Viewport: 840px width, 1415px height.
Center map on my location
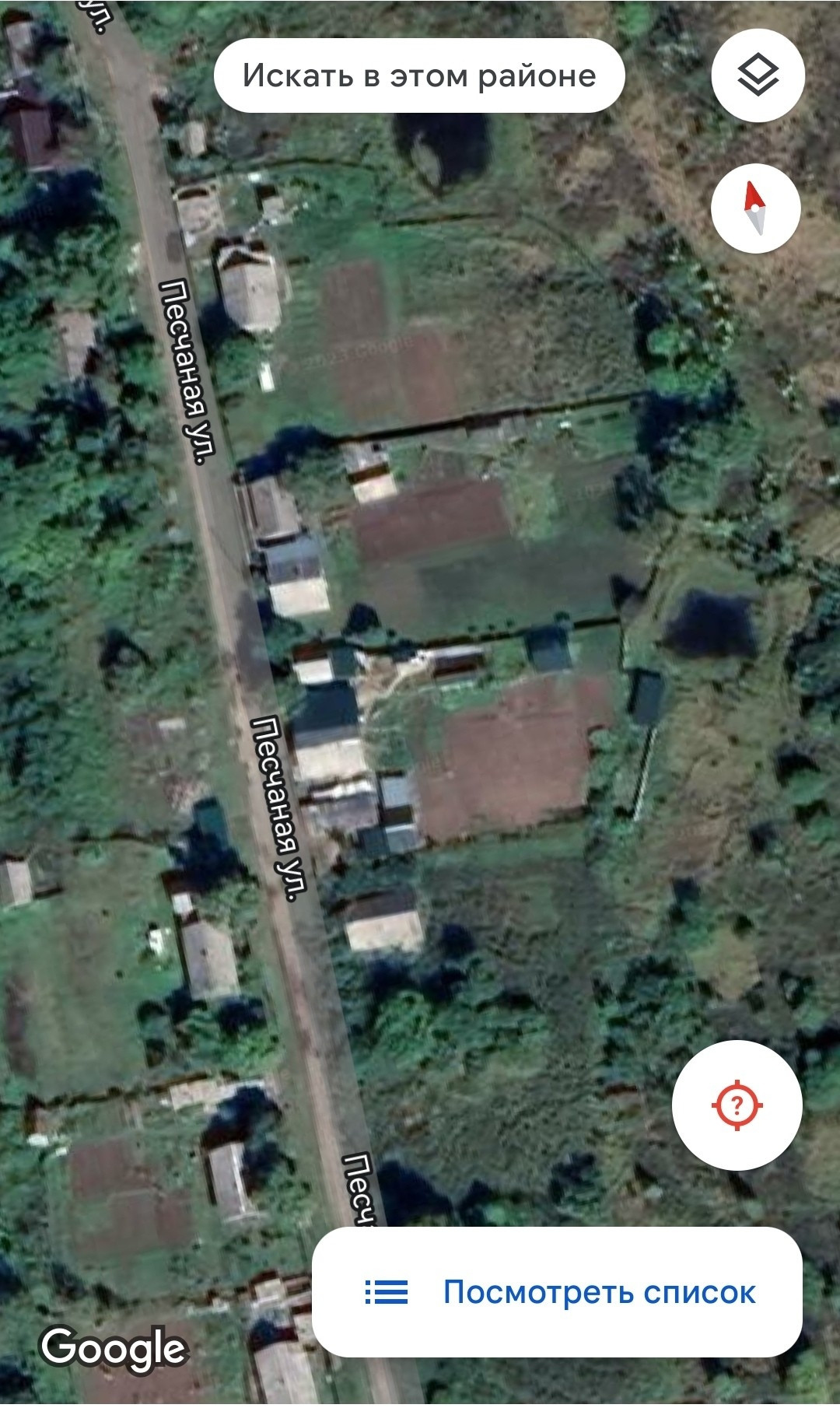737,1105
